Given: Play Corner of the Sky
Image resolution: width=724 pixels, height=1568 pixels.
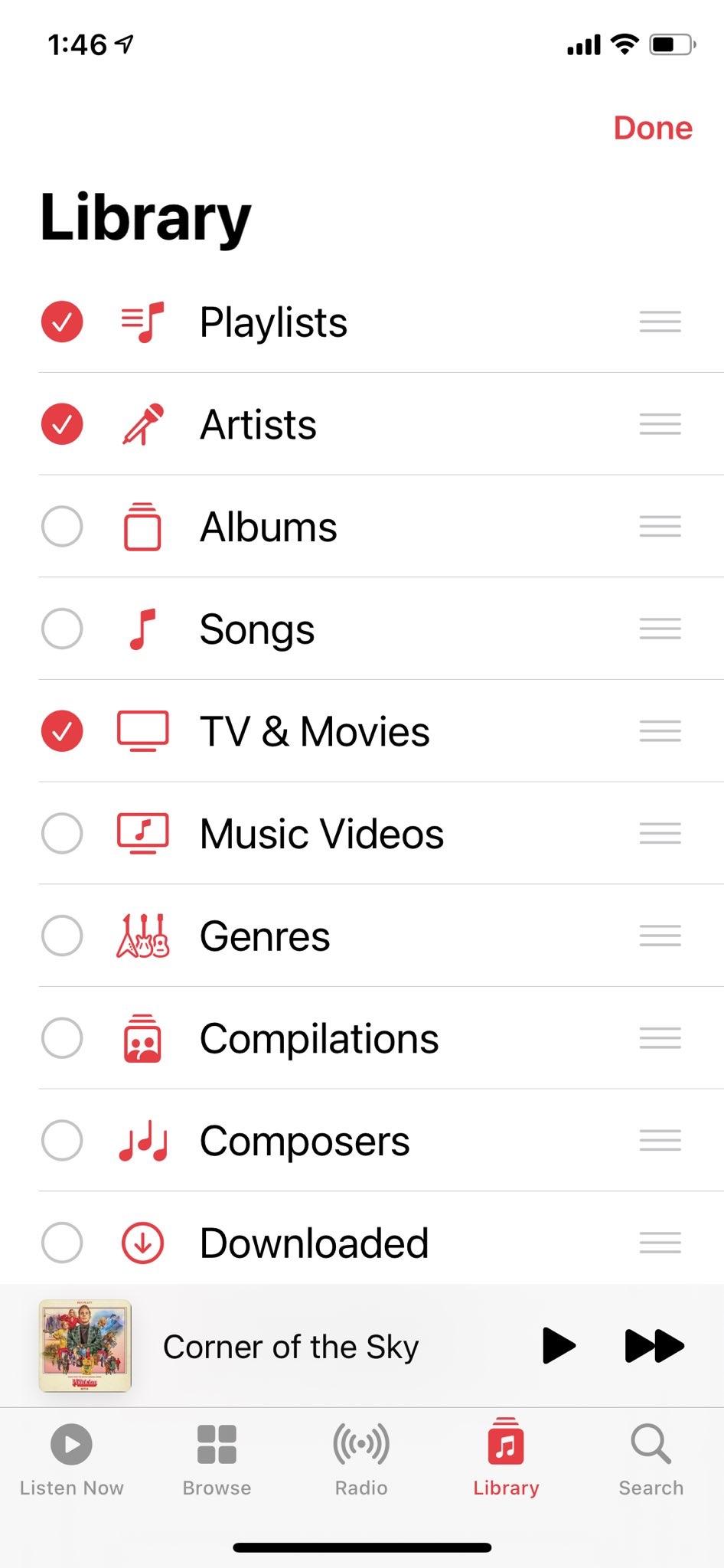Looking at the screenshot, I should (559, 1346).
